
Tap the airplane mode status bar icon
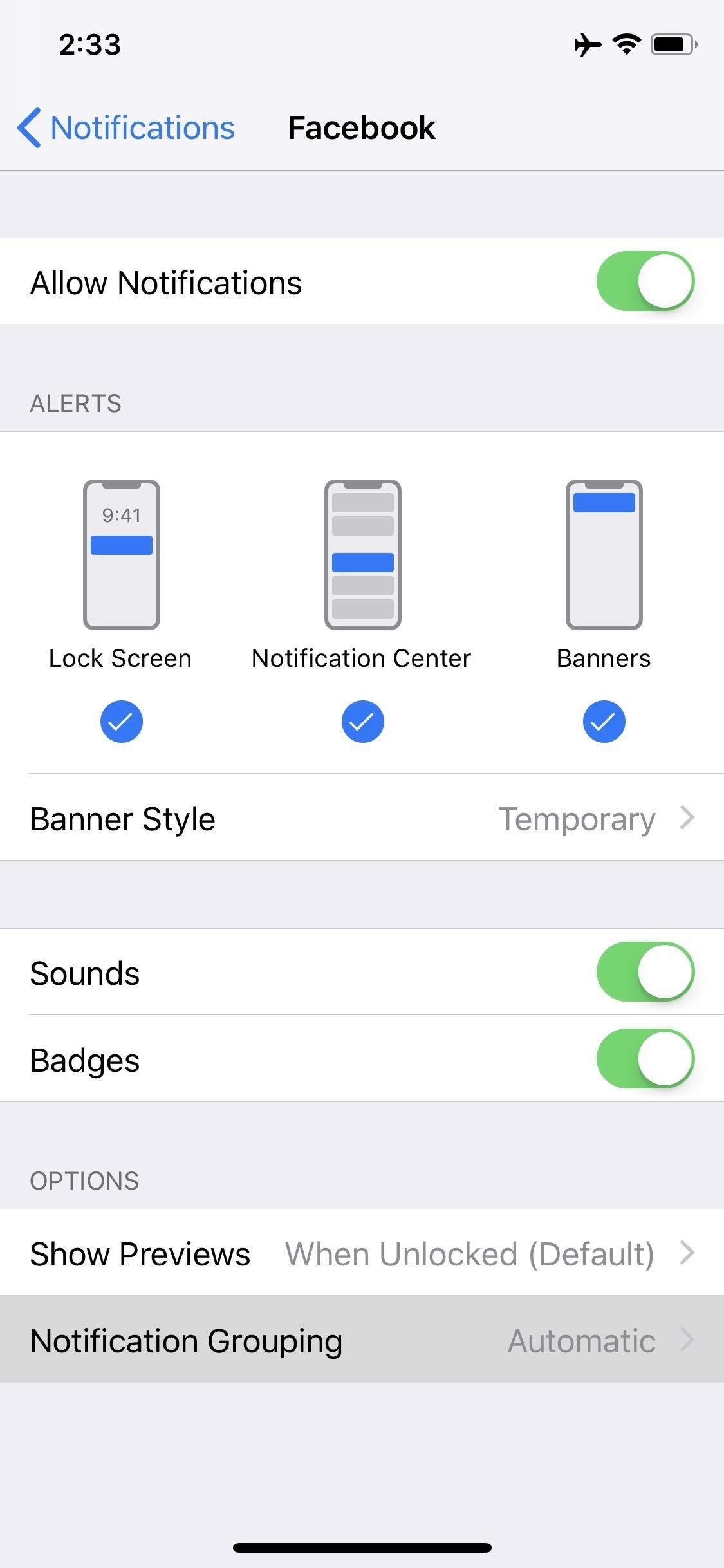pos(588,44)
